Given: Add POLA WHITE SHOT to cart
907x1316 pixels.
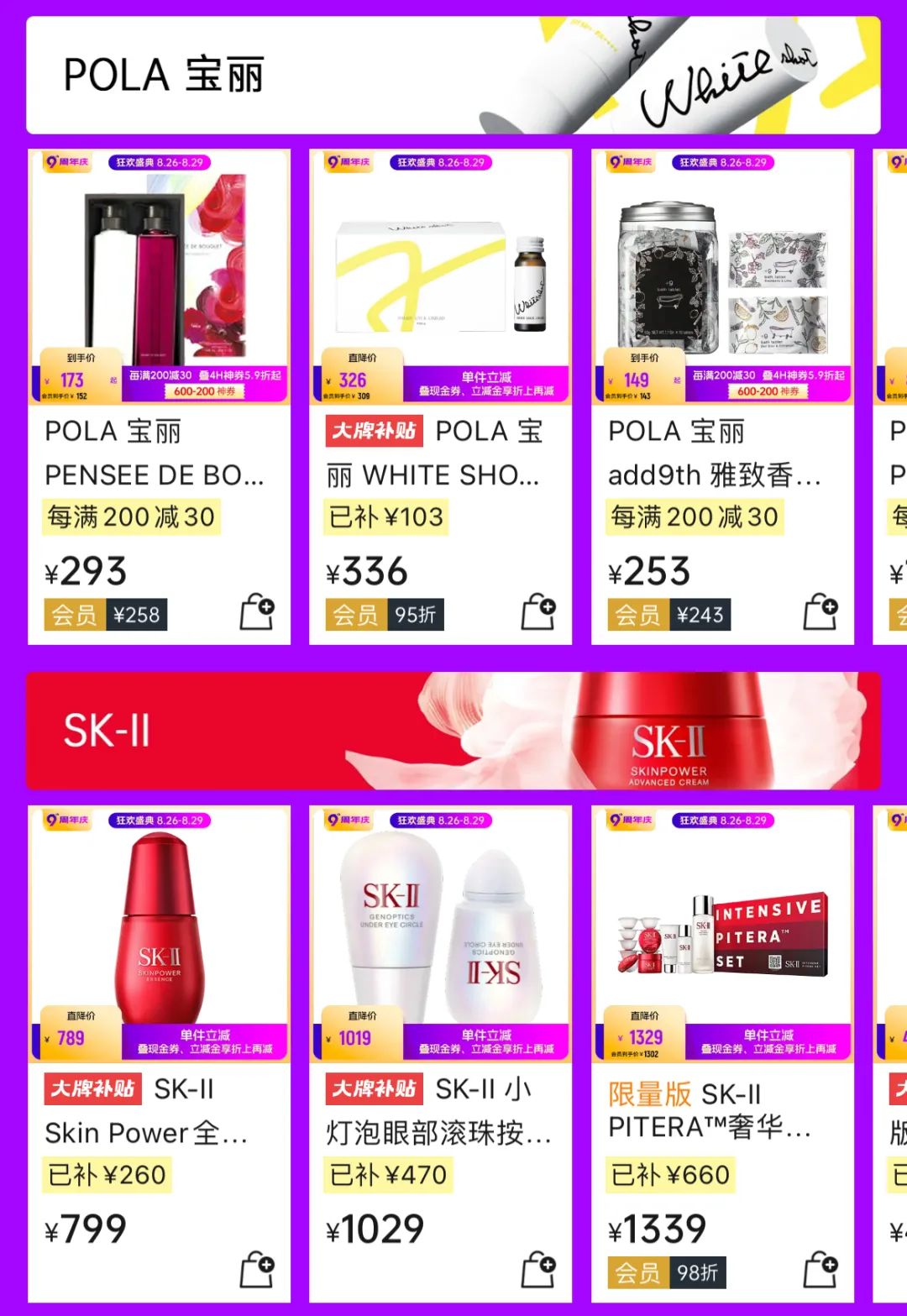Looking at the screenshot, I should 539,611.
